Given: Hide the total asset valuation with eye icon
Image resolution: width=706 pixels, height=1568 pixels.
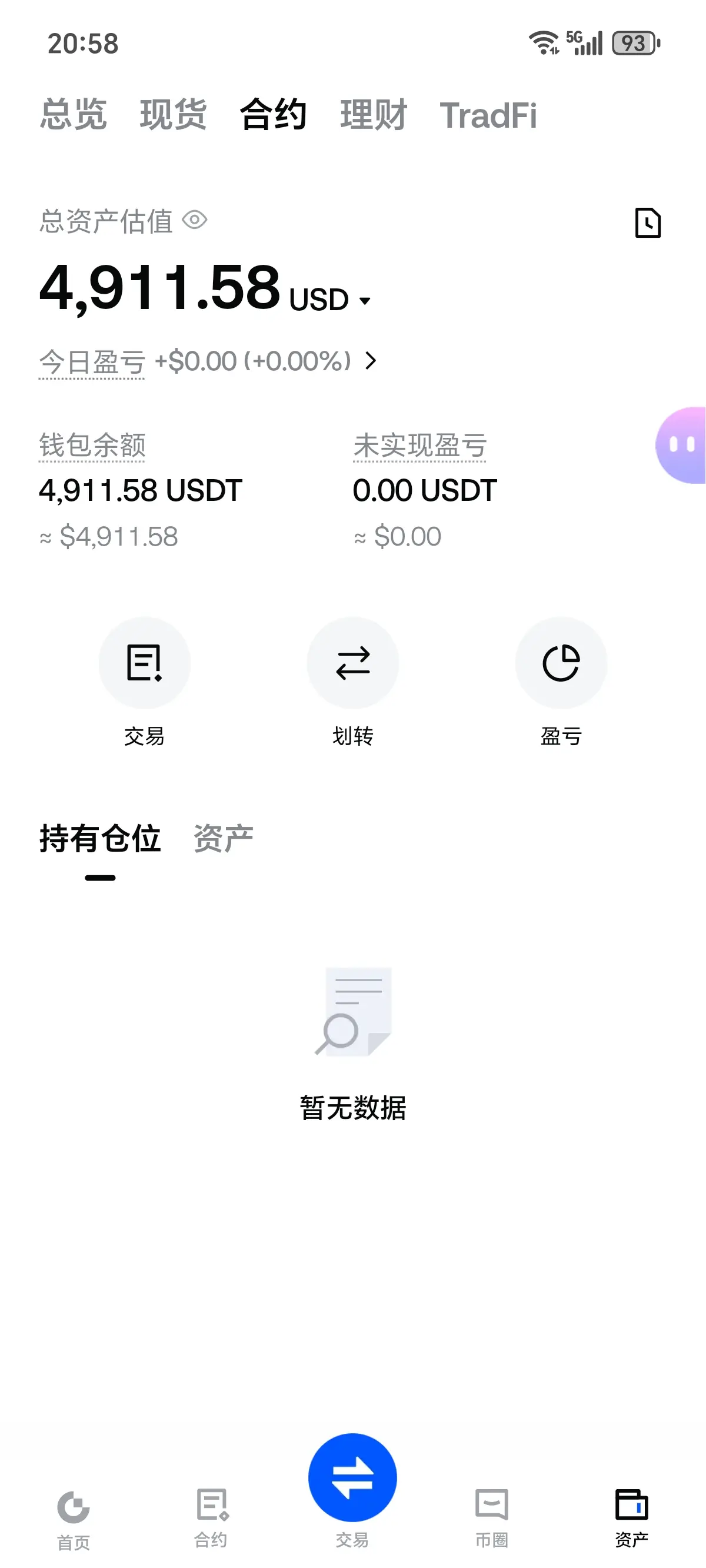Looking at the screenshot, I should 195,220.
